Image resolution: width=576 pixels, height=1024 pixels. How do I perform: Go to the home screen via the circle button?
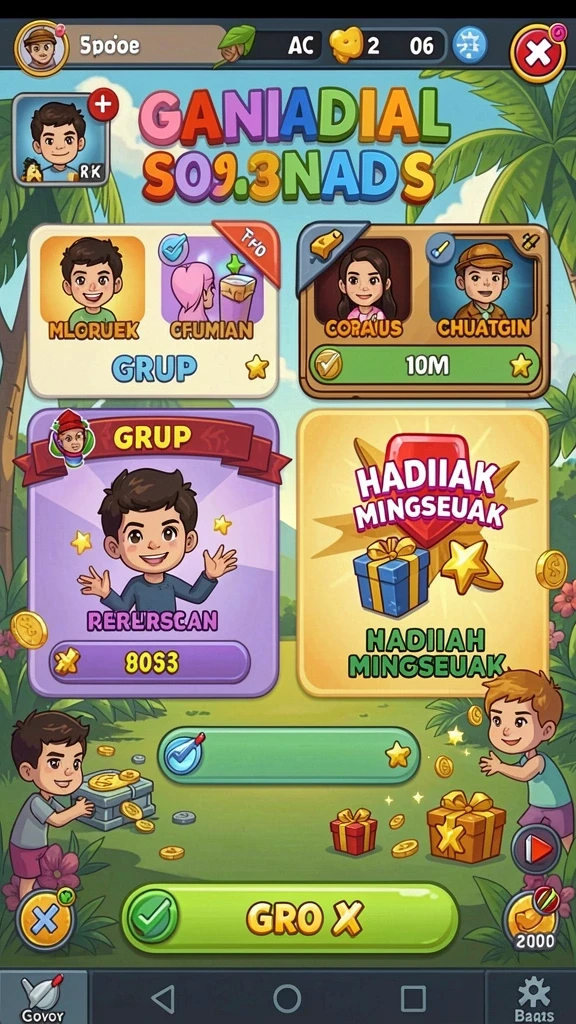click(287, 999)
